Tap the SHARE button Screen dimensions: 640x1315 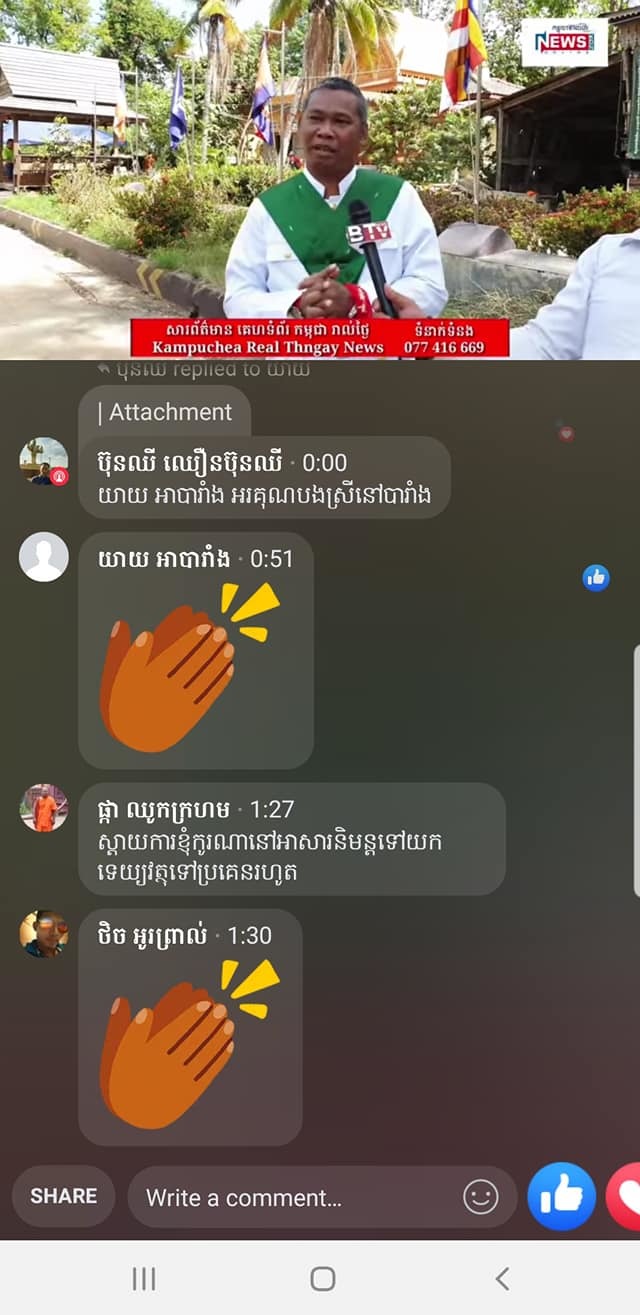click(x=63, y=1196)
